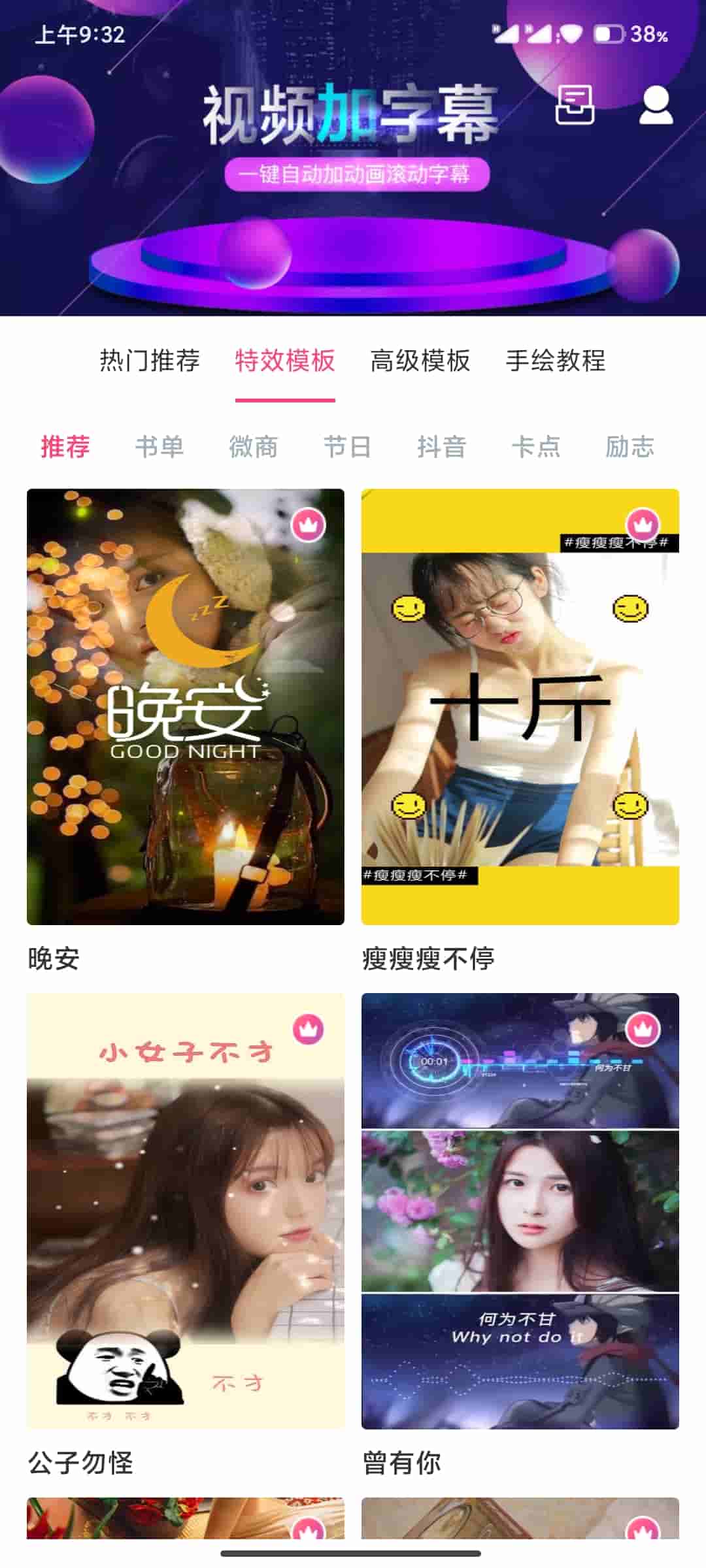Open the 抖音 category
Viewport: 706px width, 1568px height.
tap(442, 447)
